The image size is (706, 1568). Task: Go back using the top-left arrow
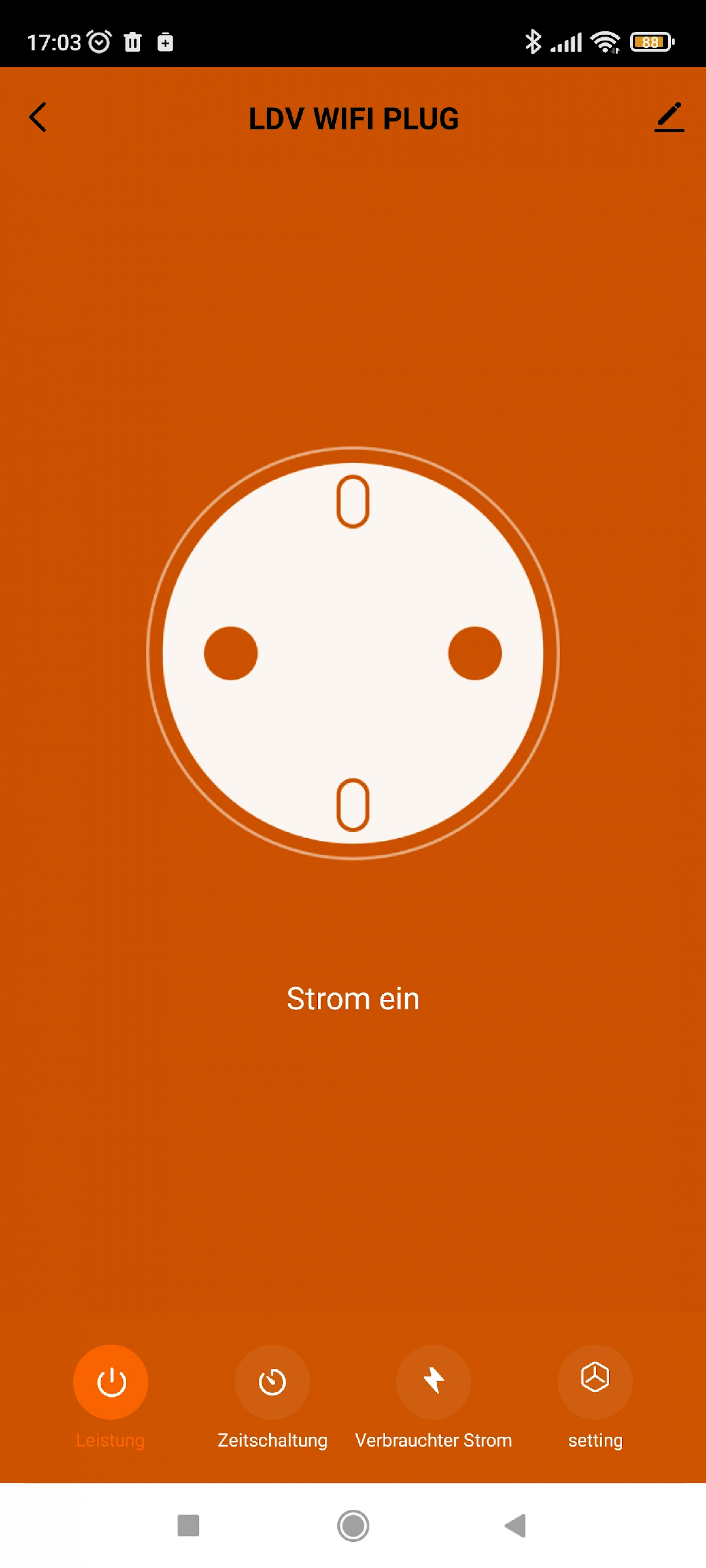pos(38,117)
